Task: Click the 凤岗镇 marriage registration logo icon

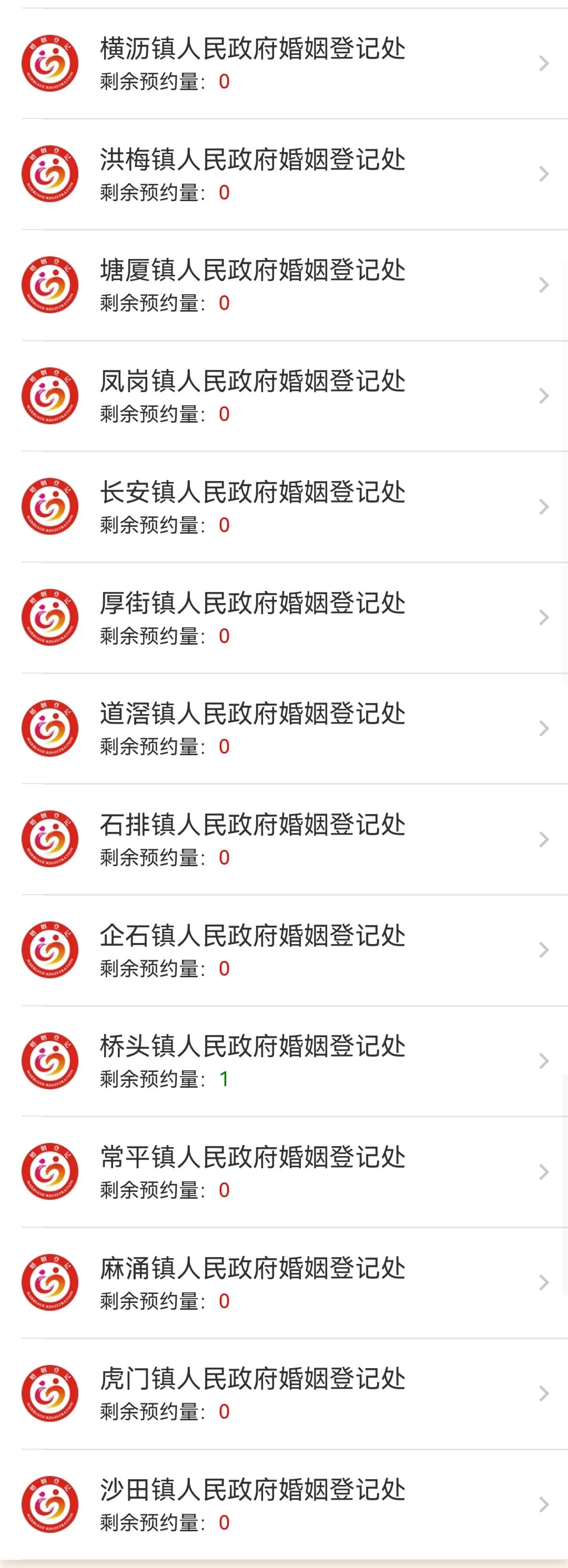Action: point(50,396)
